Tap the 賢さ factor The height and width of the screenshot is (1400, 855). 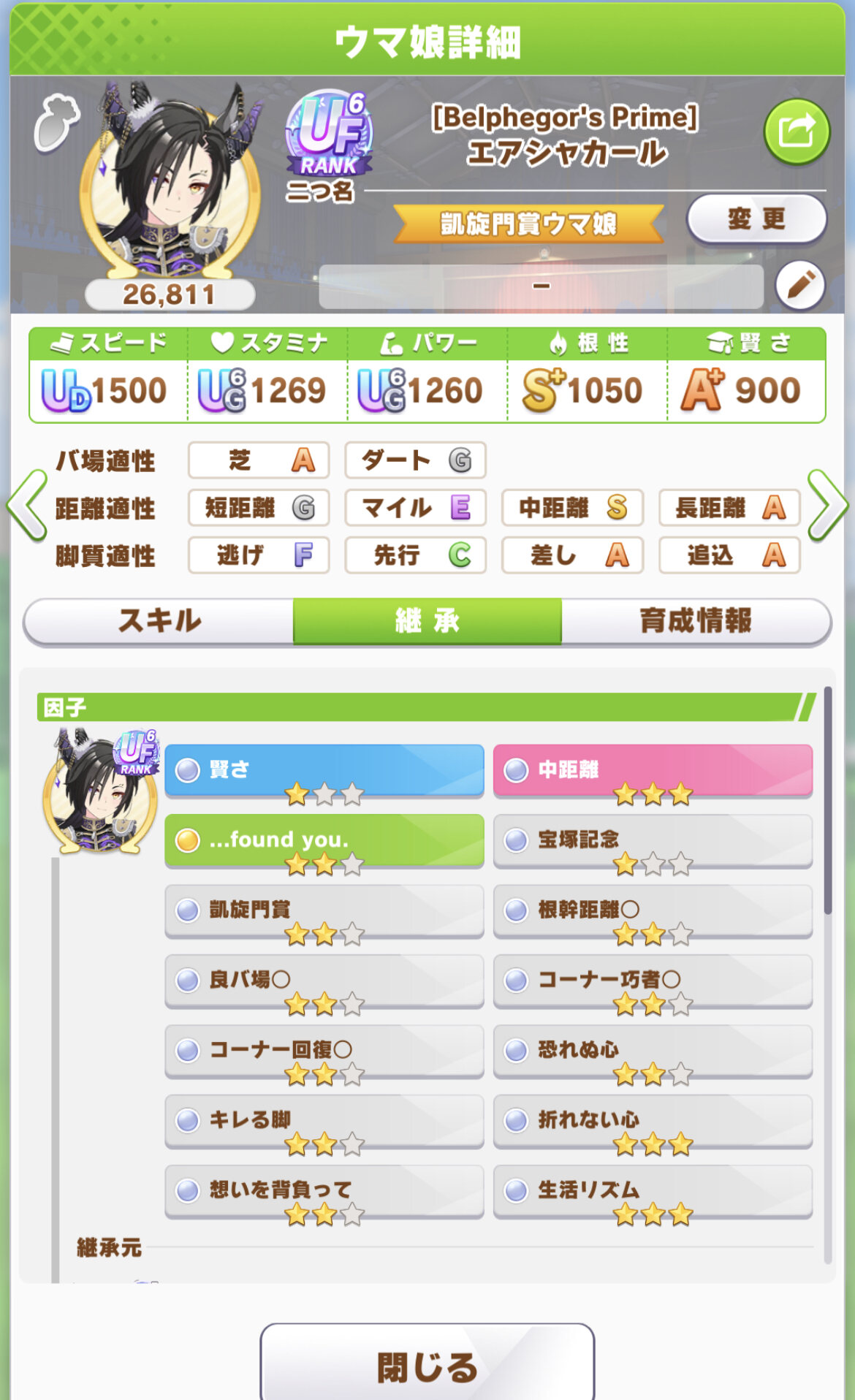[x=324, y=771]
